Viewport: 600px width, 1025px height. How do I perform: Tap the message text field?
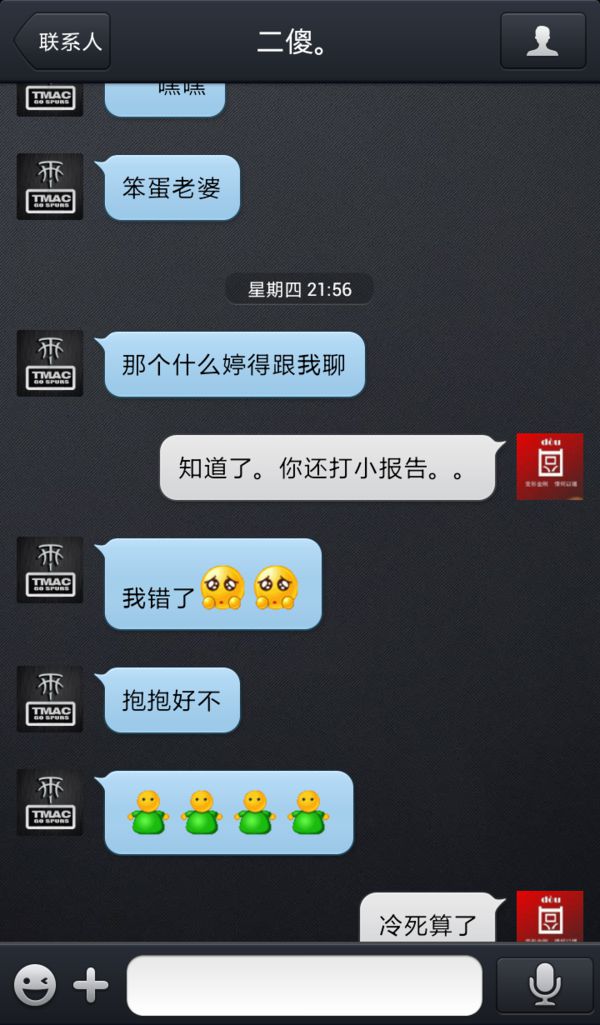coord(304,985)
